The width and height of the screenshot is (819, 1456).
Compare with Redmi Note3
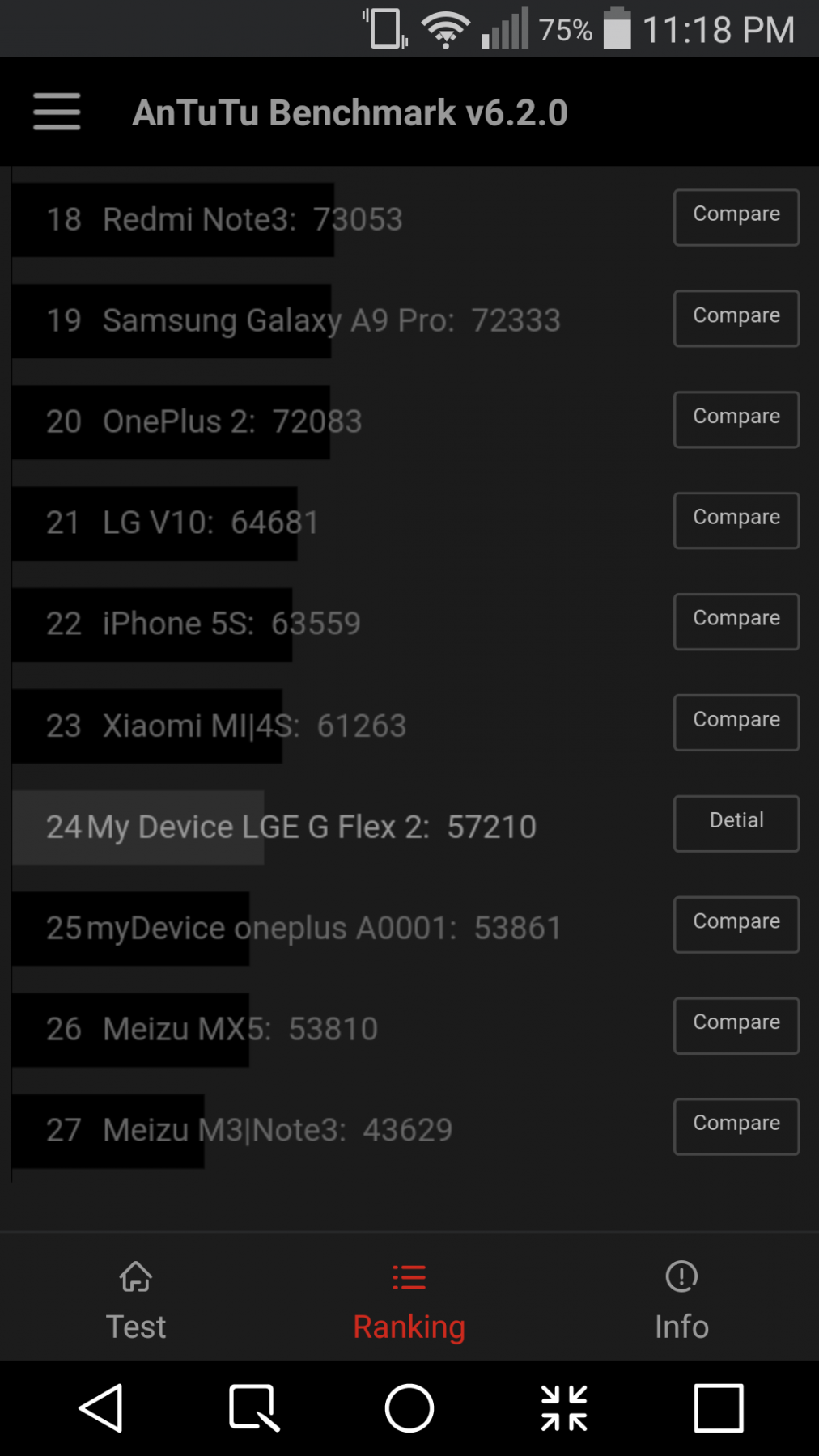click(x=736, y=217)
